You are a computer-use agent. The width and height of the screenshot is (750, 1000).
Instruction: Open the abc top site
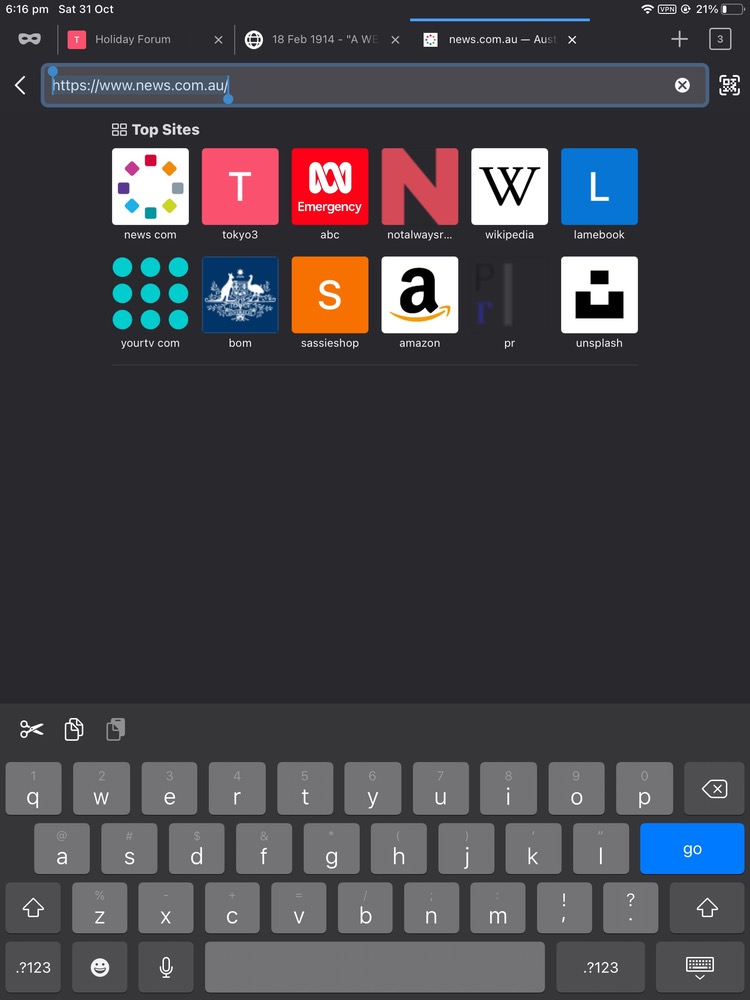(x=330, y=187)
